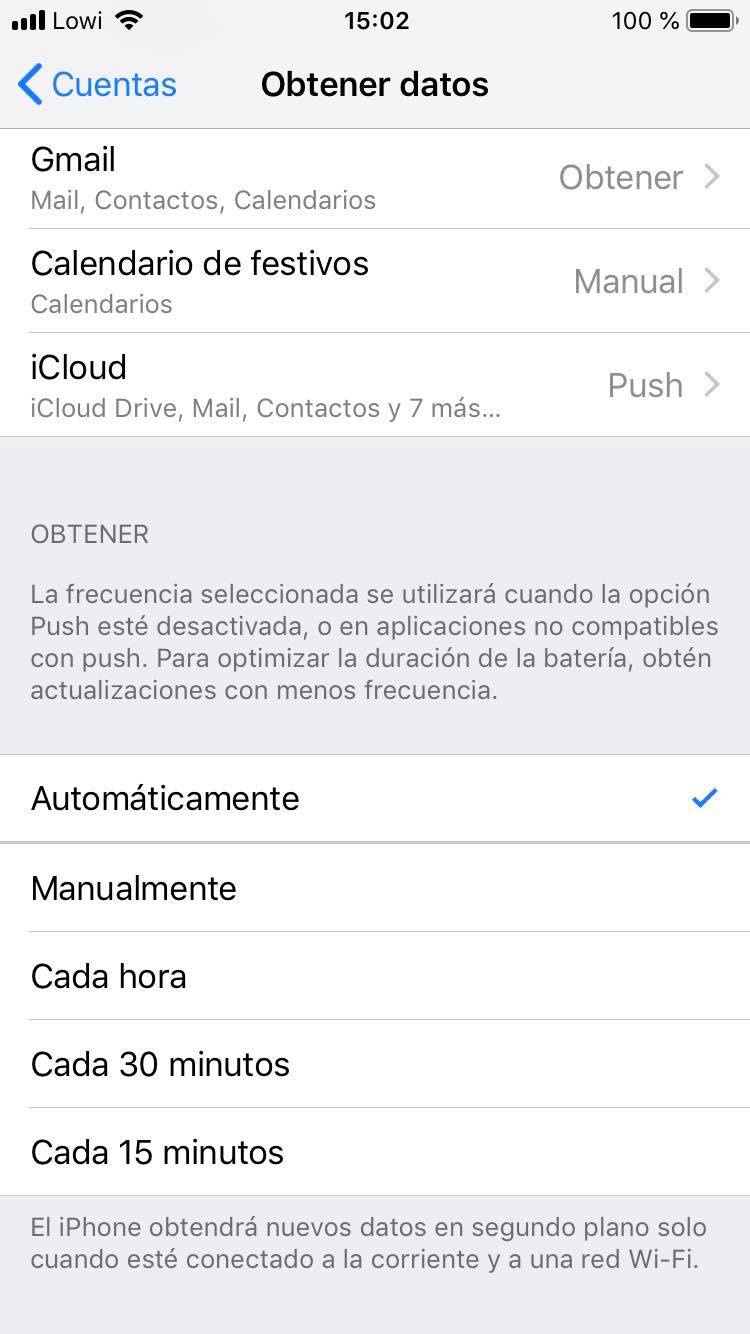The width and height of the screenshot is (750, 1334).
Task: Open iCloud push settings
Action: click(375, 385)
